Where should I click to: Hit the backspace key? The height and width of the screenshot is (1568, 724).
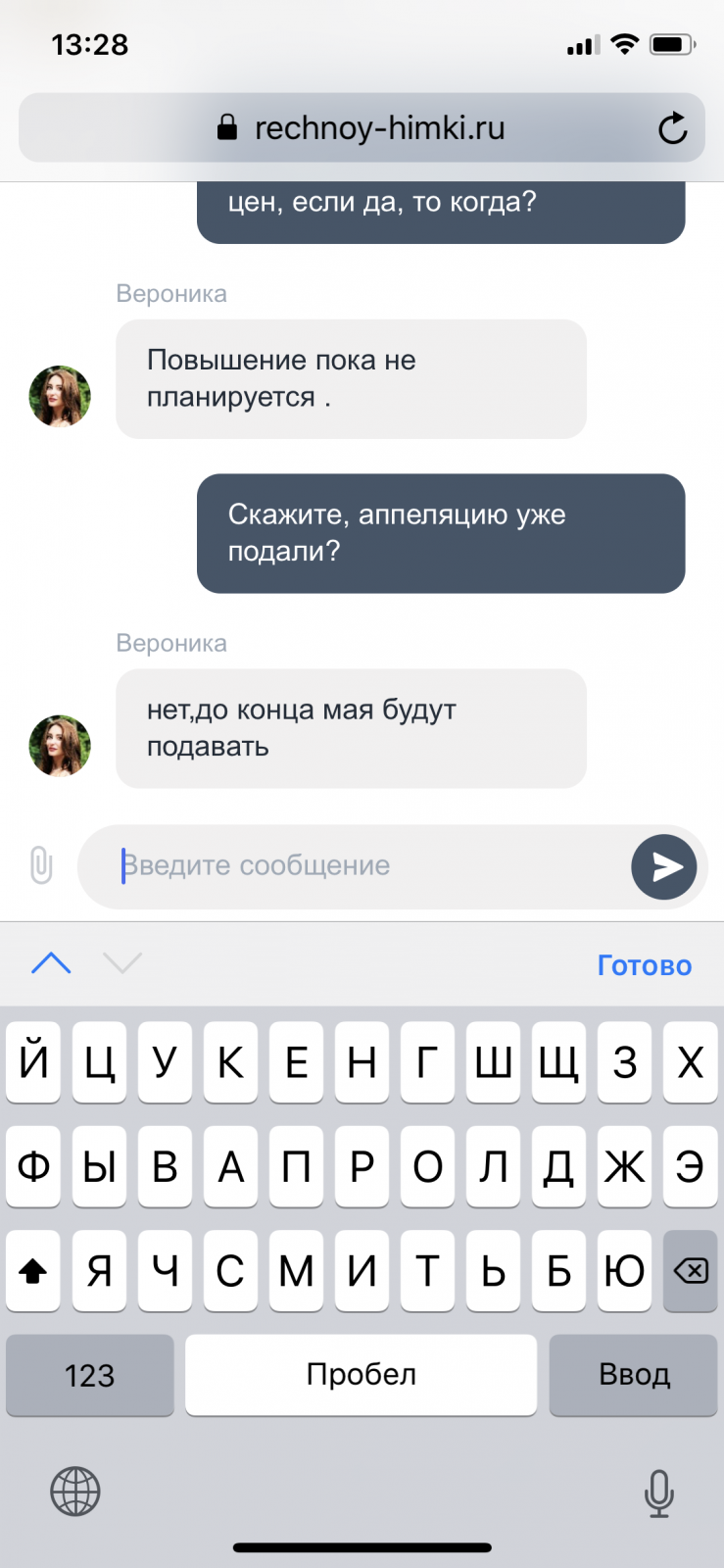pos(691,1271)
